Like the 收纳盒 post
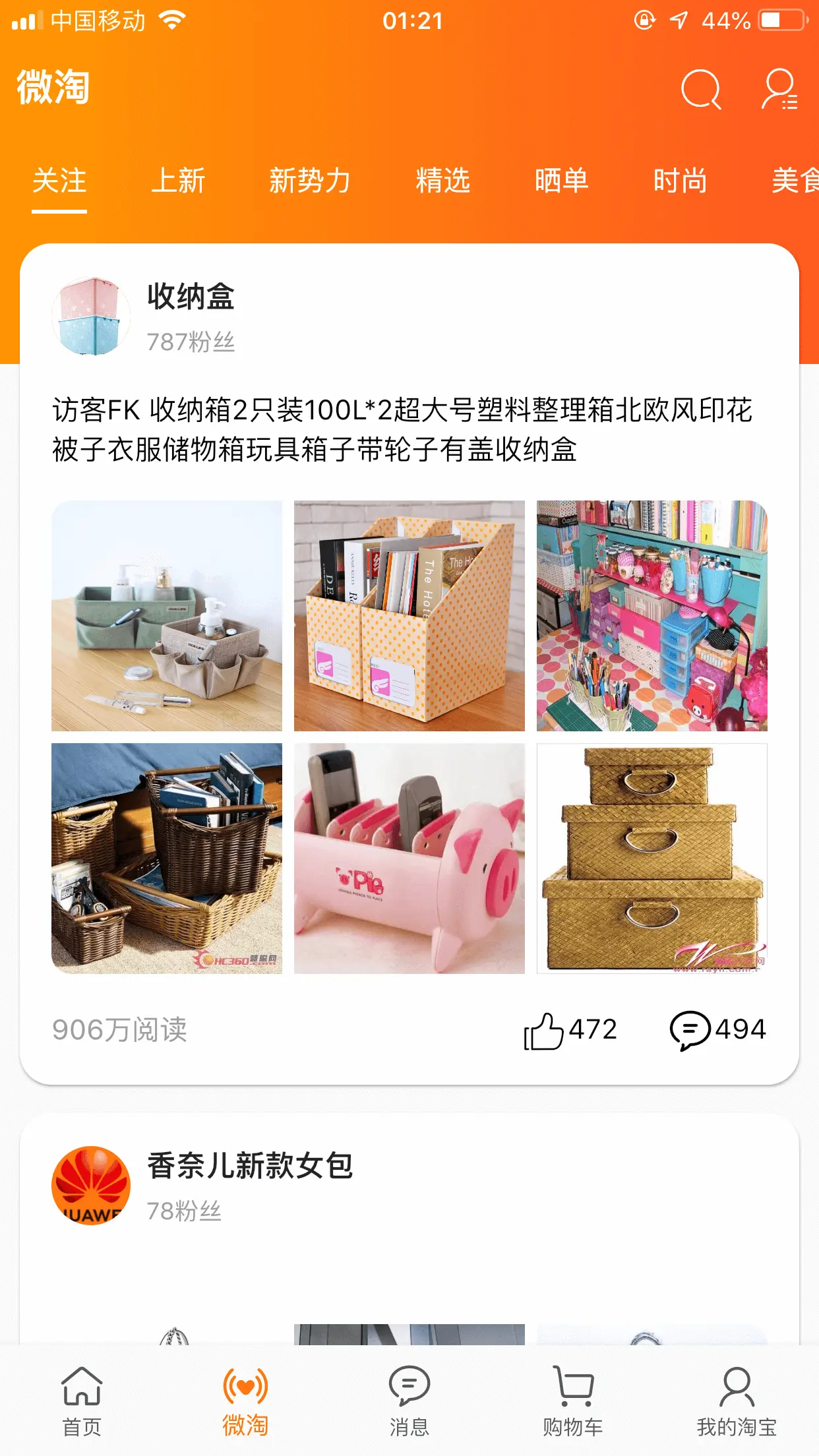Screen dimensions: 819x1456 pyautogui.click(x=570, y=1030)
